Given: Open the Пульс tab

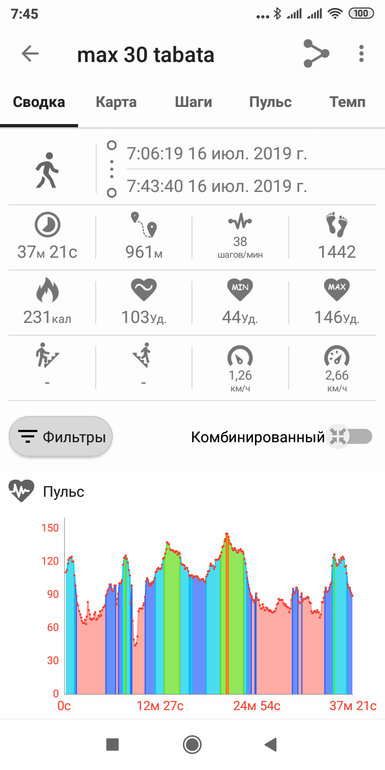Looking at the screenshot, I should pos(270,102).
